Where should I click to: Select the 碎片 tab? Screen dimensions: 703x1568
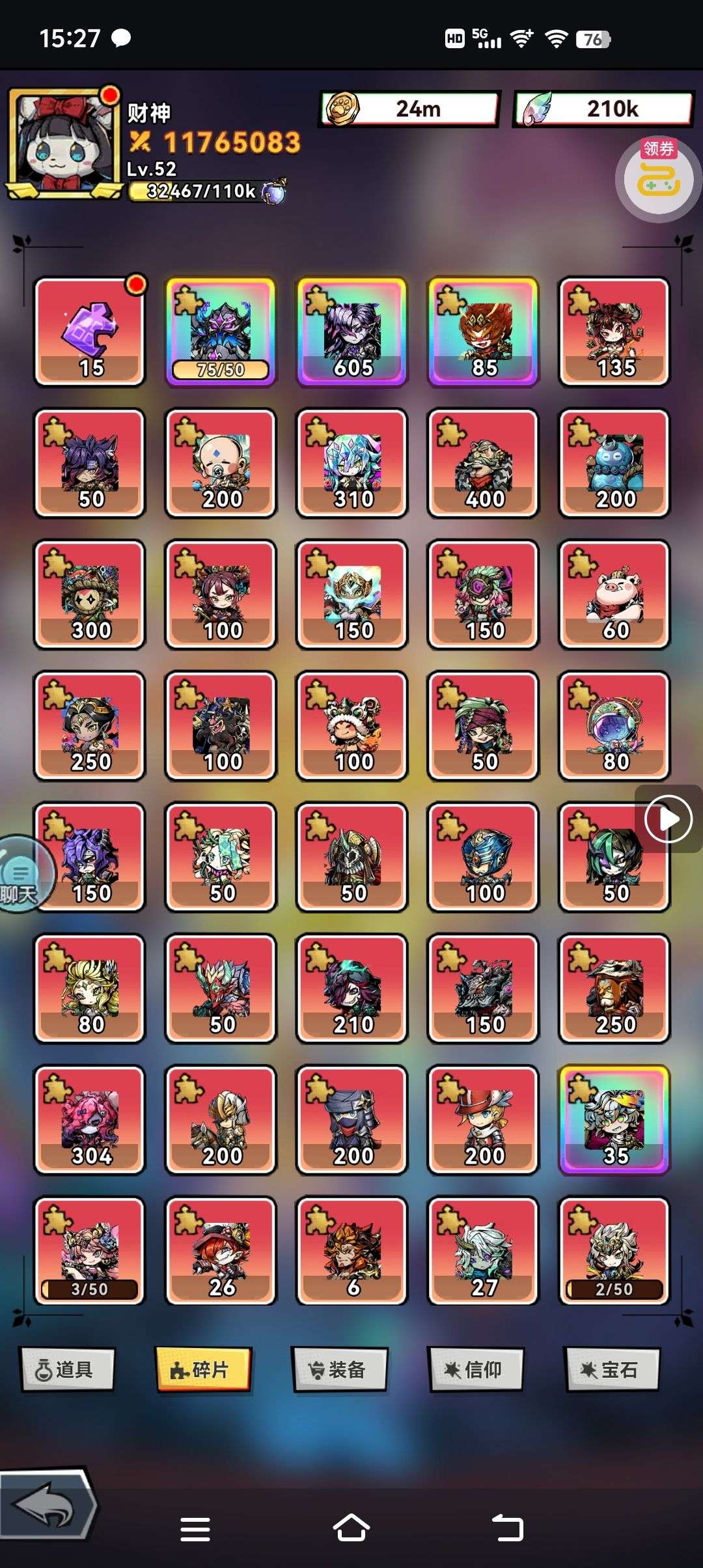tap(203, 1369)
